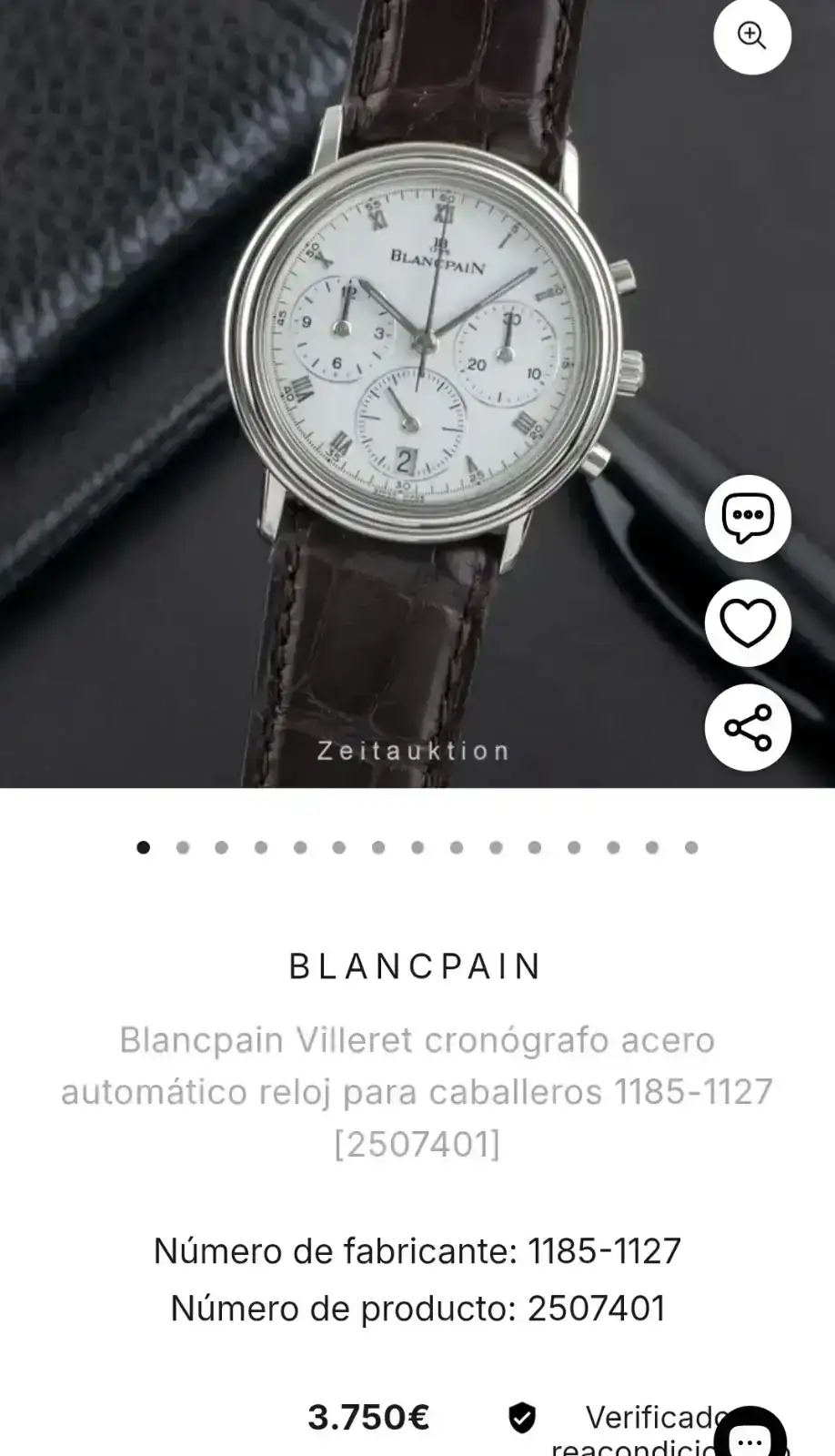Add the watch to favorites
The image size is (835, 1456).
point(748,623)
